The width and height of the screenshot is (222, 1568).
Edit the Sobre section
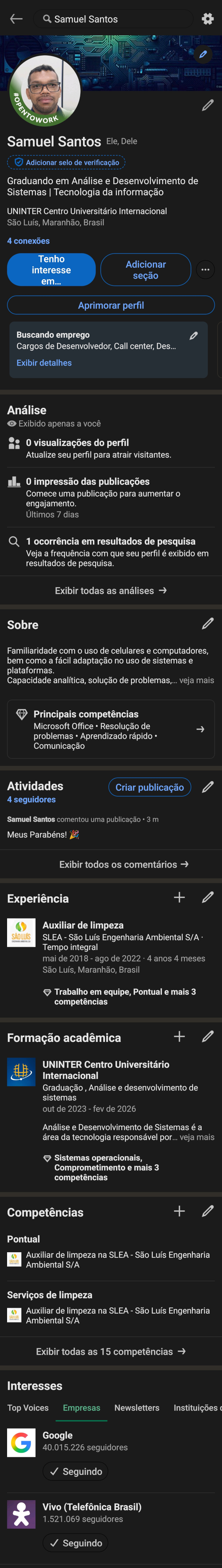[208, 624]
